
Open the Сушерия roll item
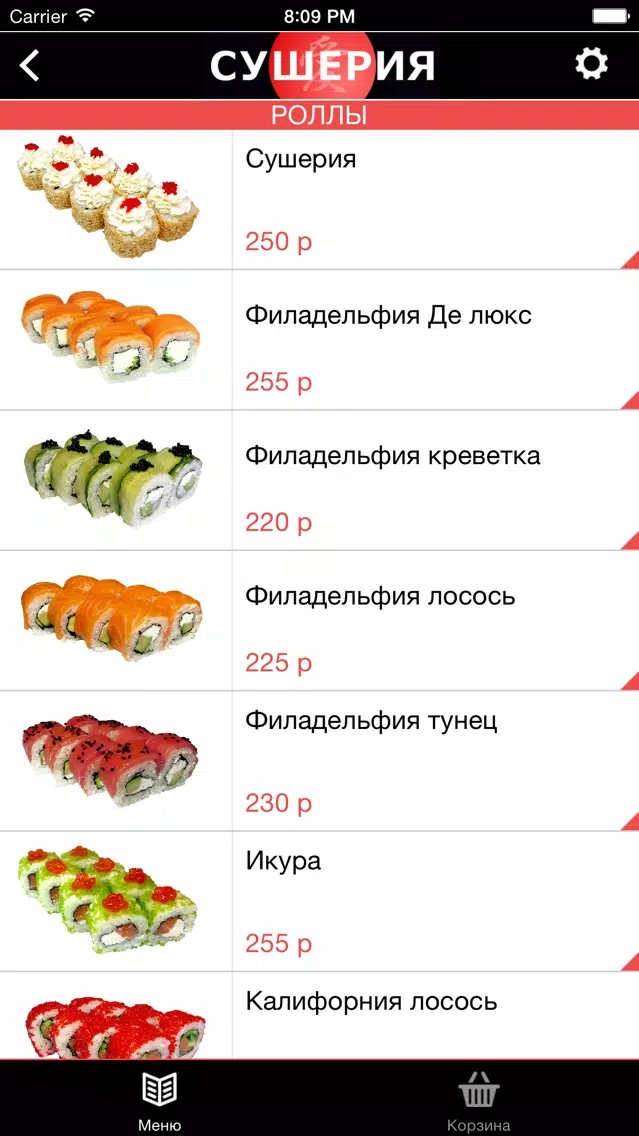click(x=320, y=200)
